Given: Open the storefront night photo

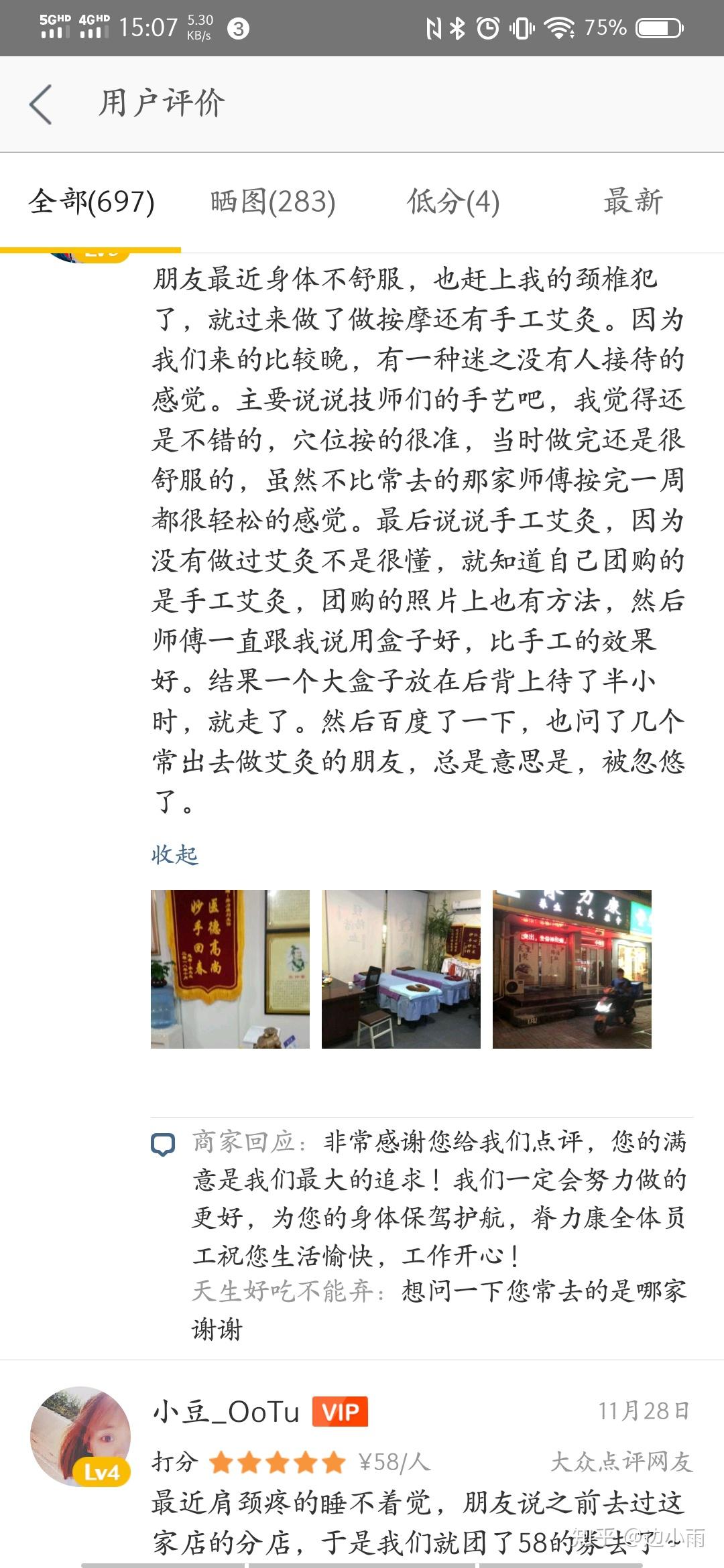Looking at the screenshot, I should point(572,969).
